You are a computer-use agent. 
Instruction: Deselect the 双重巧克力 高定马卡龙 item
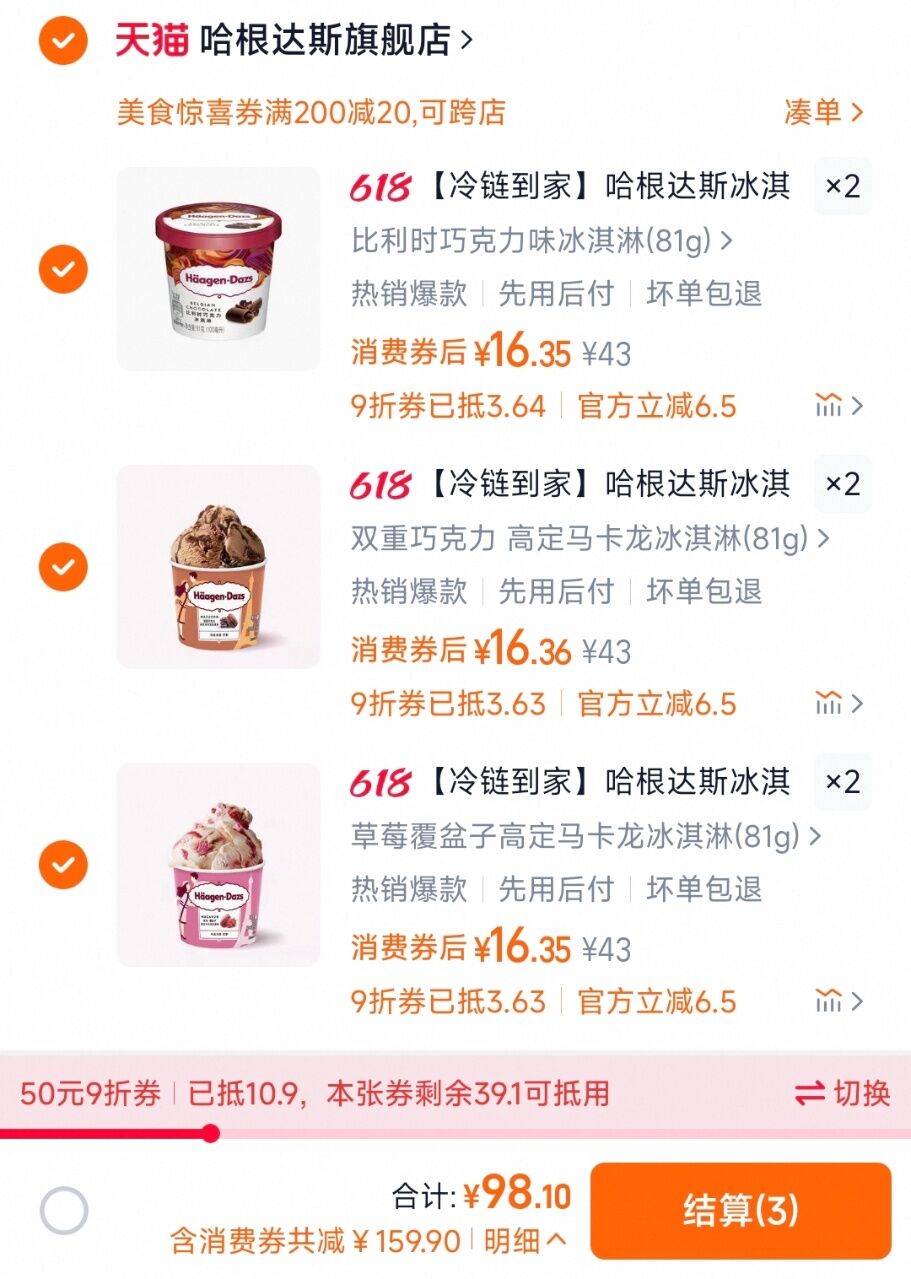pos(63,567)
